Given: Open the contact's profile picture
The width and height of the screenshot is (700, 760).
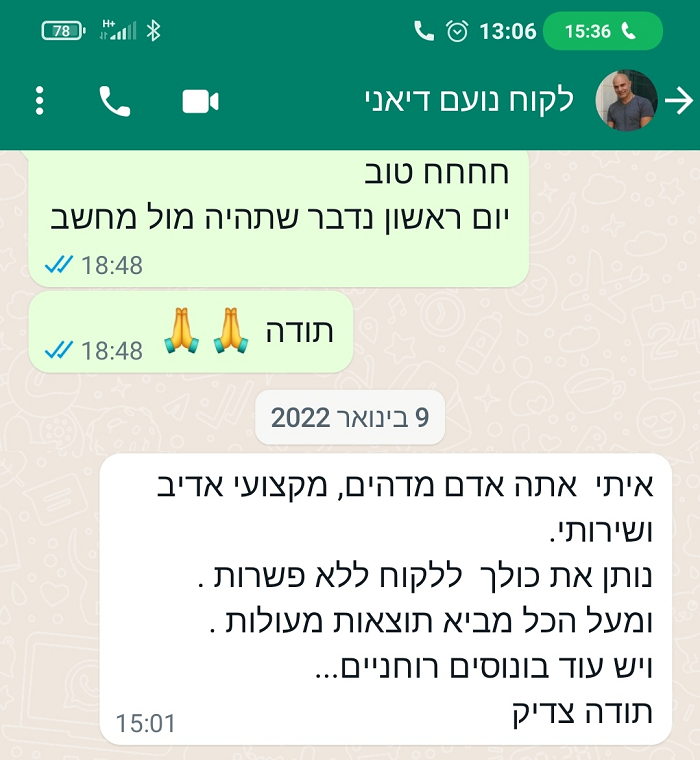Looking at the screenshot, I should point(626,101).
